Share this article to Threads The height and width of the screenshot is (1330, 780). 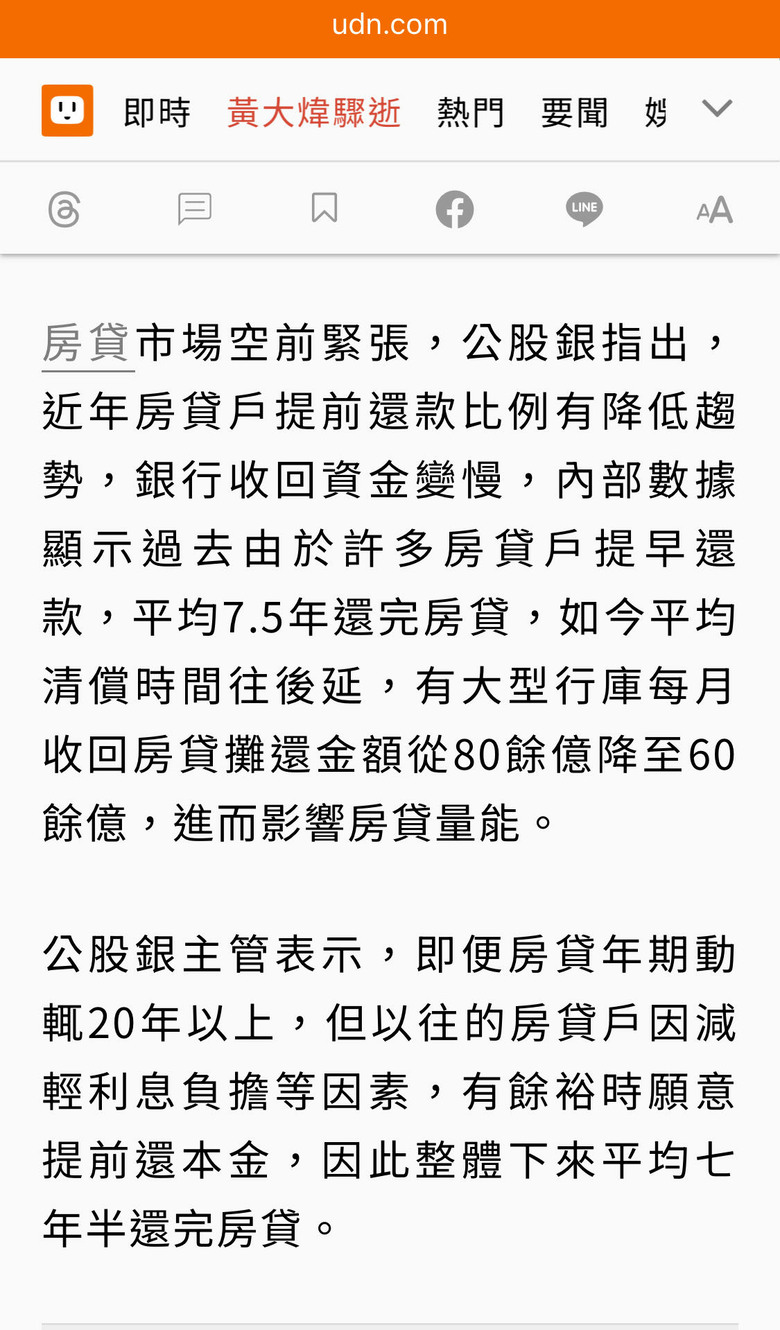pyautogui.click(x=64, y=209)
